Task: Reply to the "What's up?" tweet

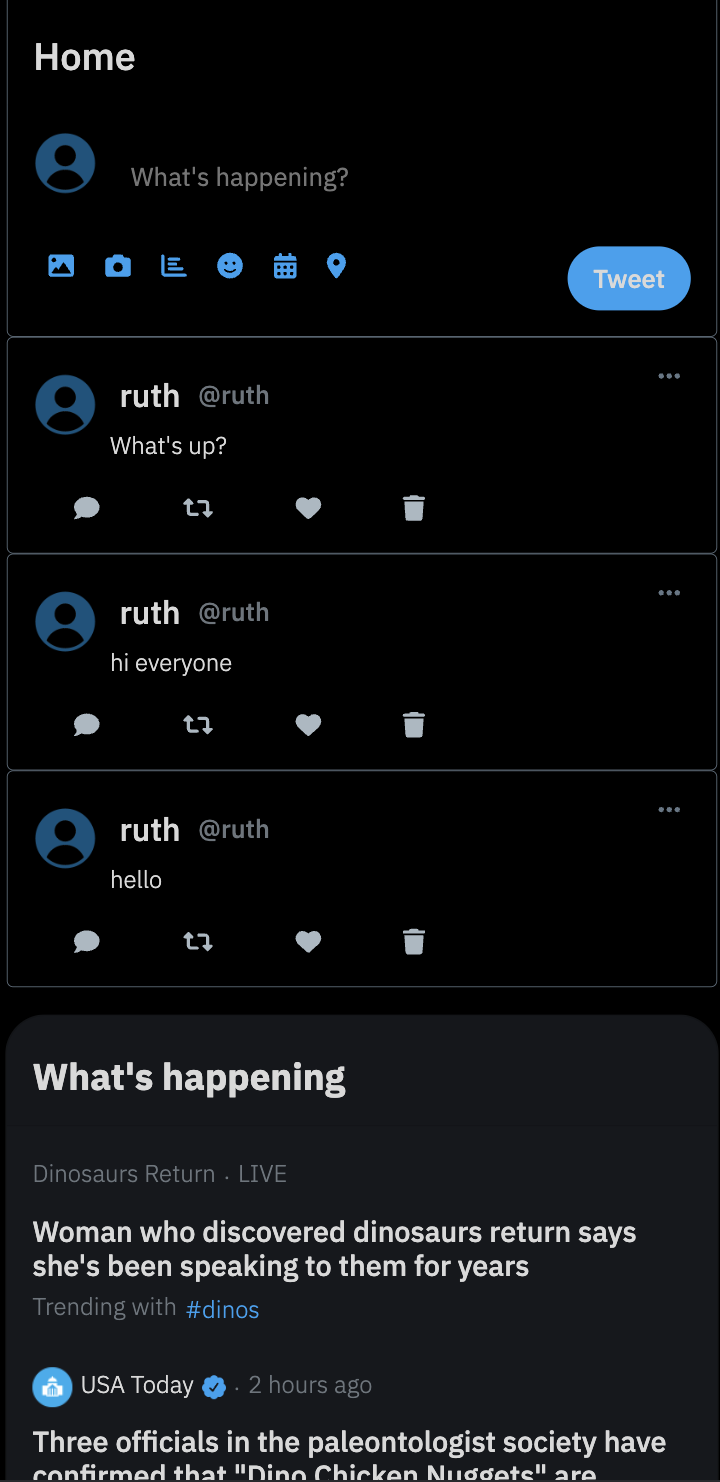Action: (x=87, y=508)
